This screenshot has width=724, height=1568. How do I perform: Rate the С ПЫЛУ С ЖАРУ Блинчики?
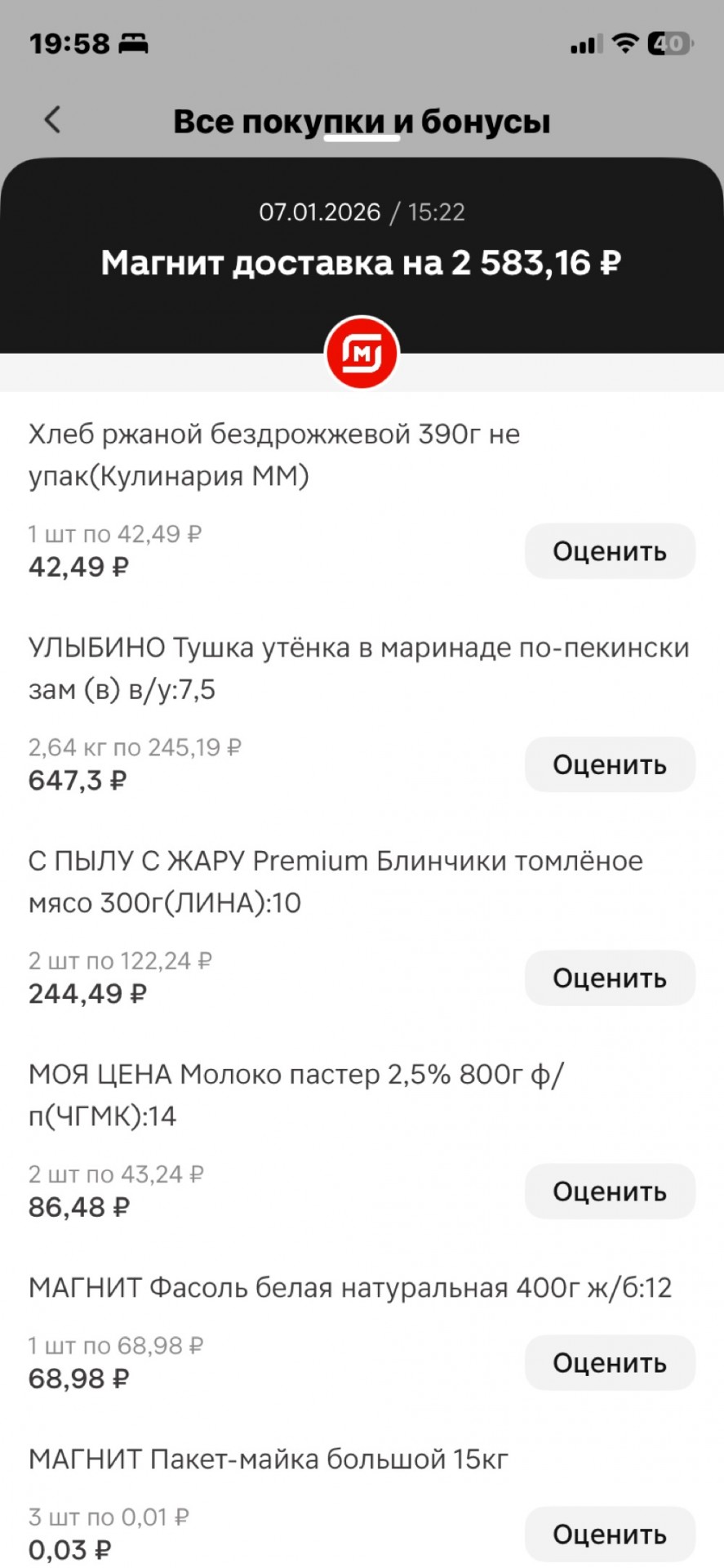pyautogui.click(x=610, y=978)
